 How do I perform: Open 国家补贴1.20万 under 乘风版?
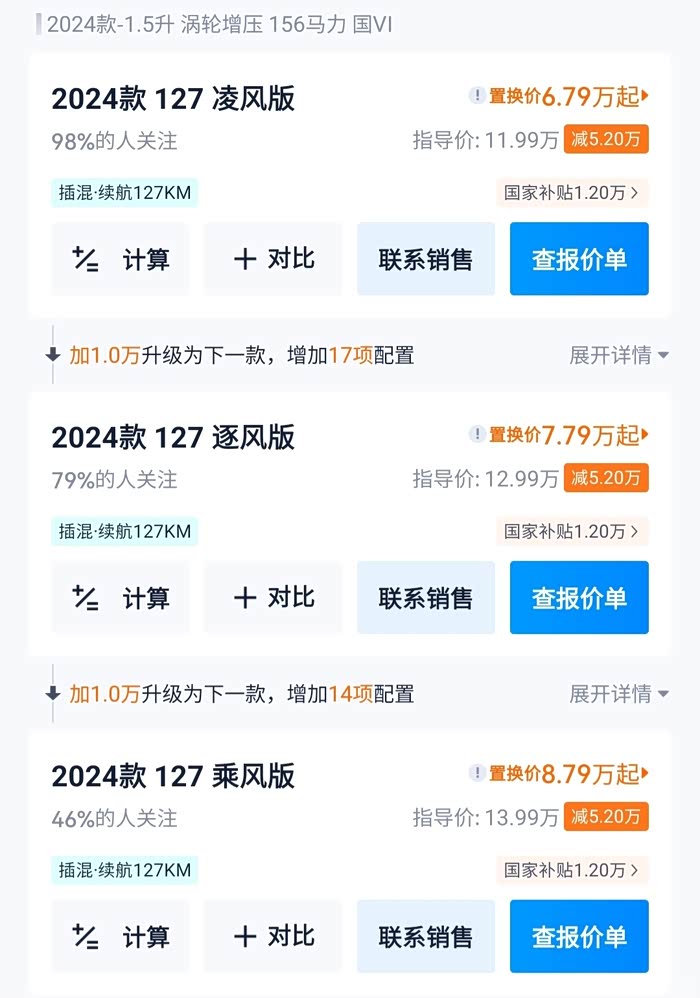(572, 870)
